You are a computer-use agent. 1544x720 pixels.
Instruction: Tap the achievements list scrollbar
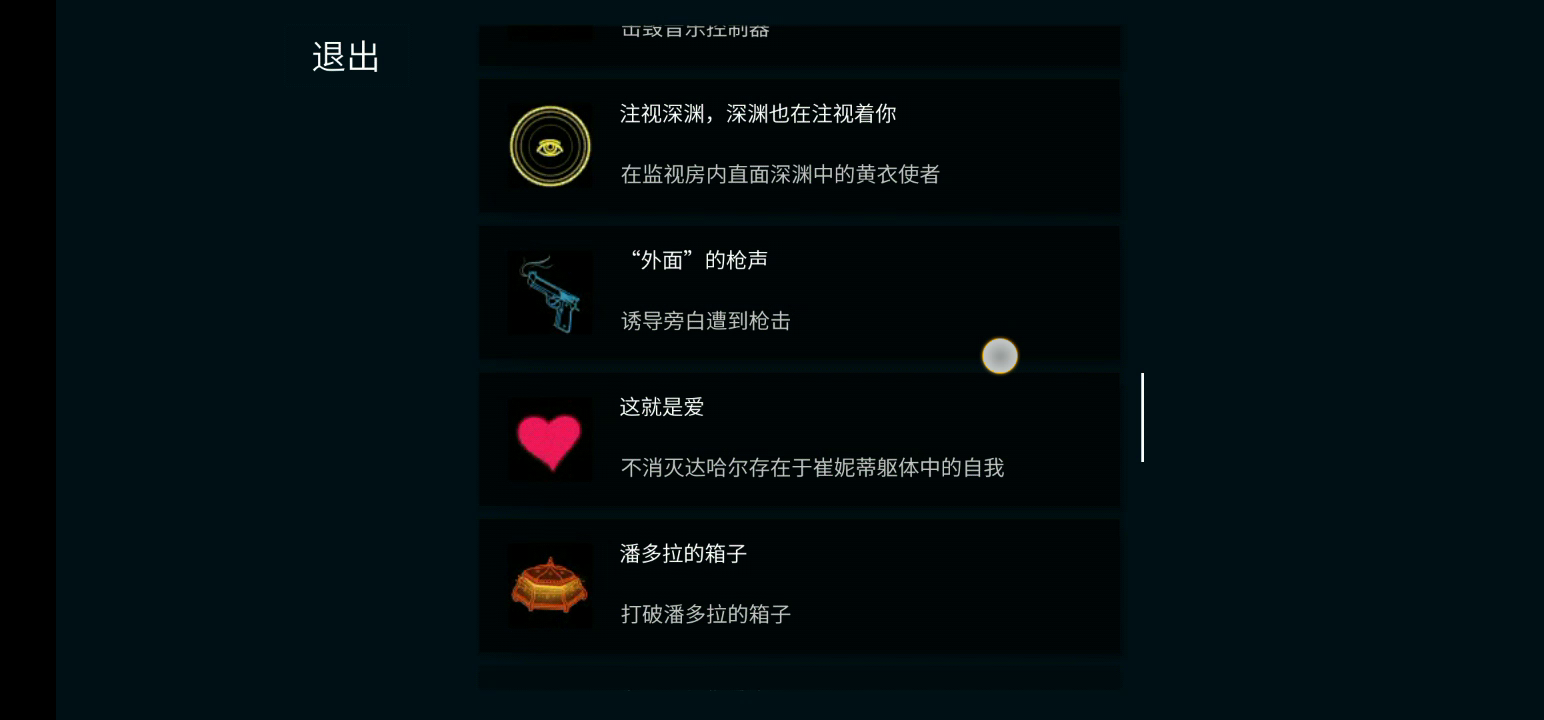(x=1142, y=417)
